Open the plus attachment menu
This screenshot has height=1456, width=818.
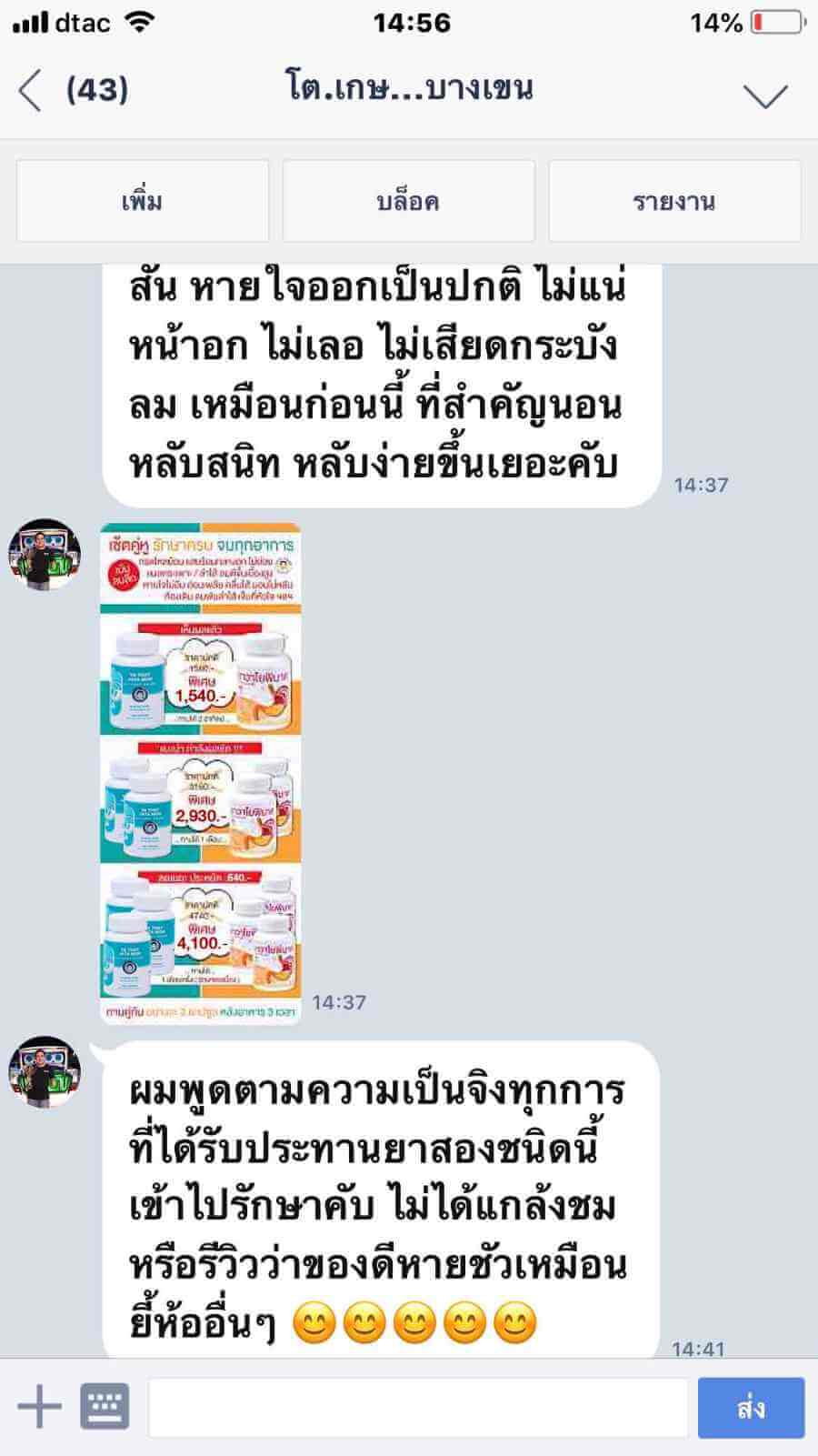[40, 1407]
